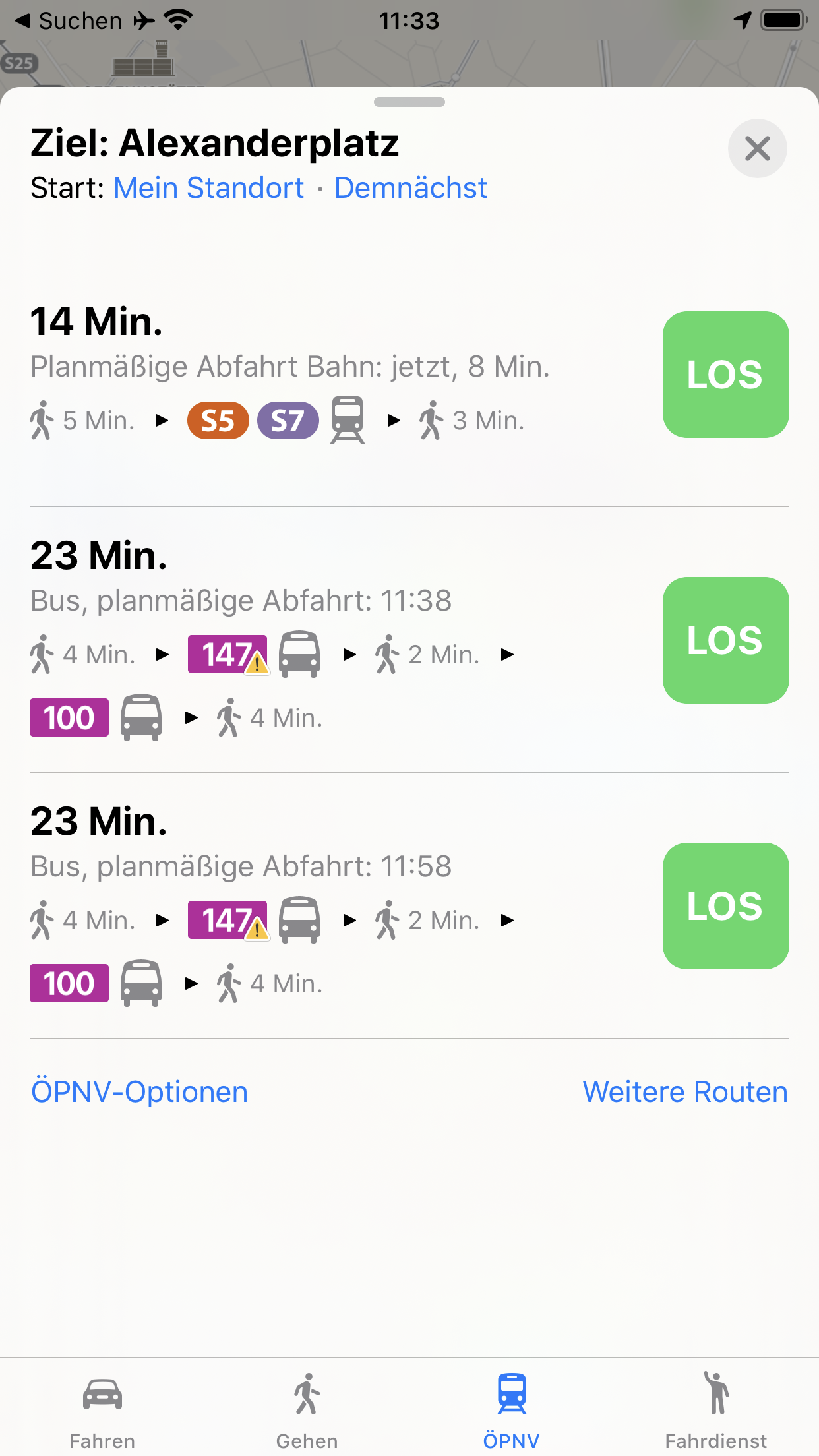
Task: Open the Demnächst departure time picker
Action: (x=410, y=188)
